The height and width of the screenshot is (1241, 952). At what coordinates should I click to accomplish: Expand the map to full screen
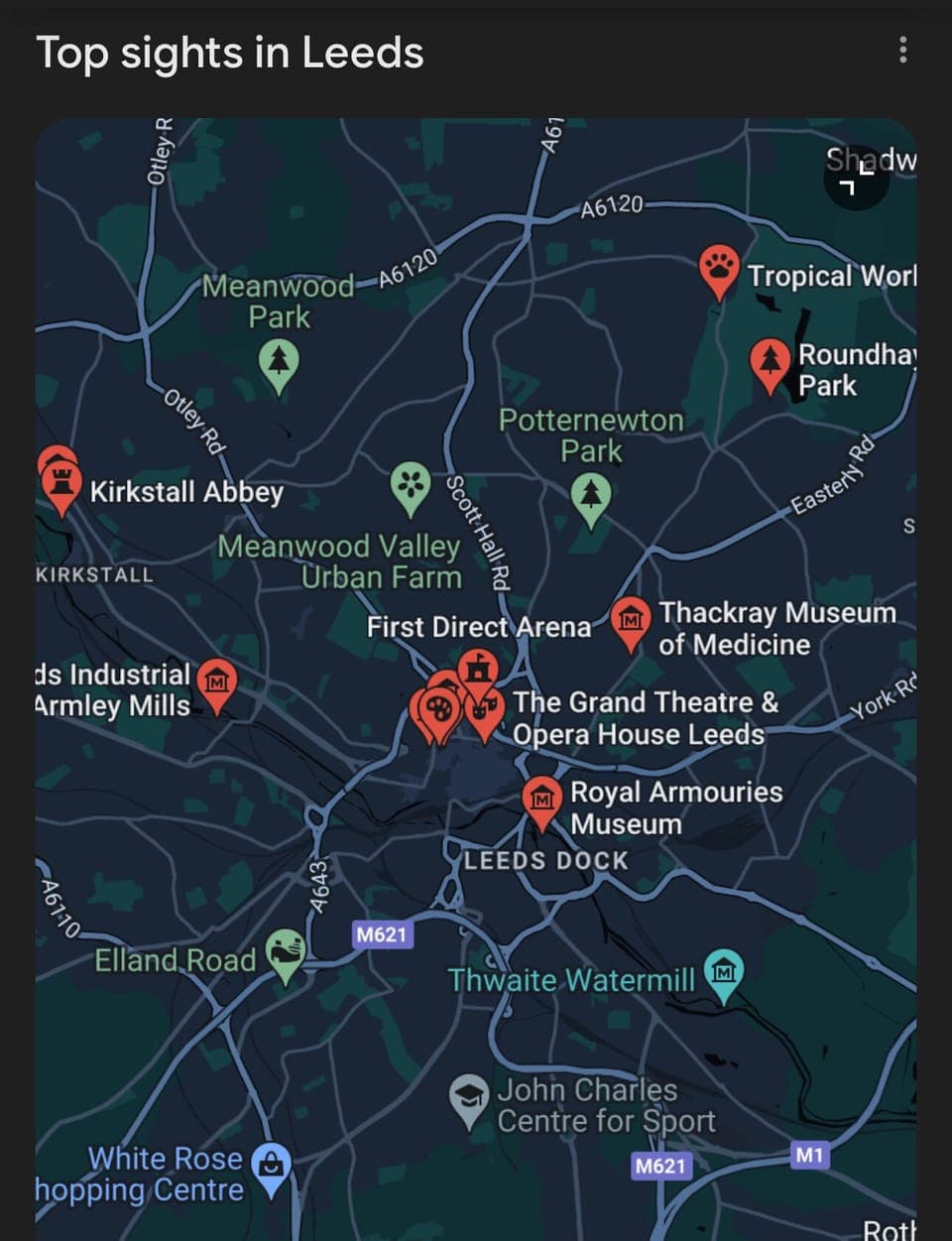[x=856, y=178]
